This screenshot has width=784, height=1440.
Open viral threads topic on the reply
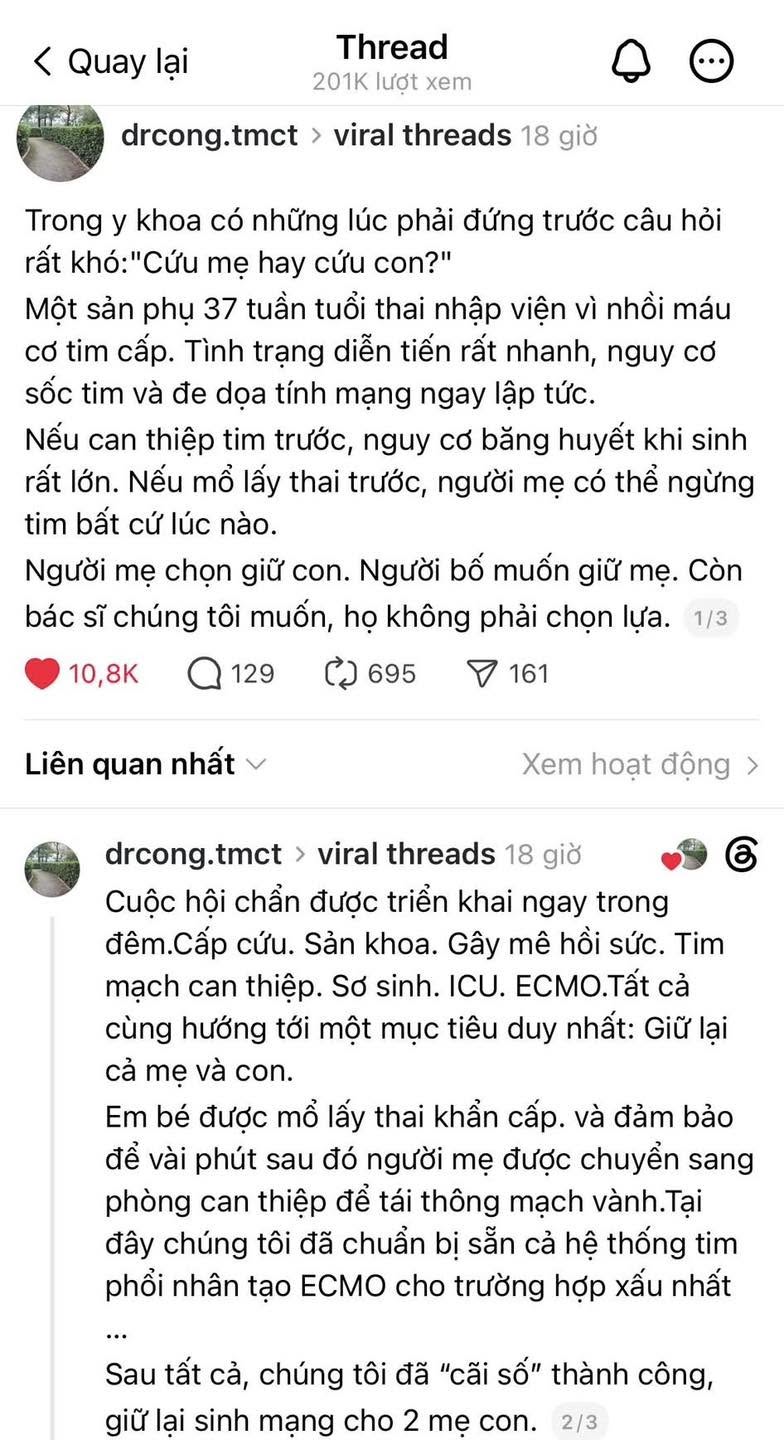[406, 854]
